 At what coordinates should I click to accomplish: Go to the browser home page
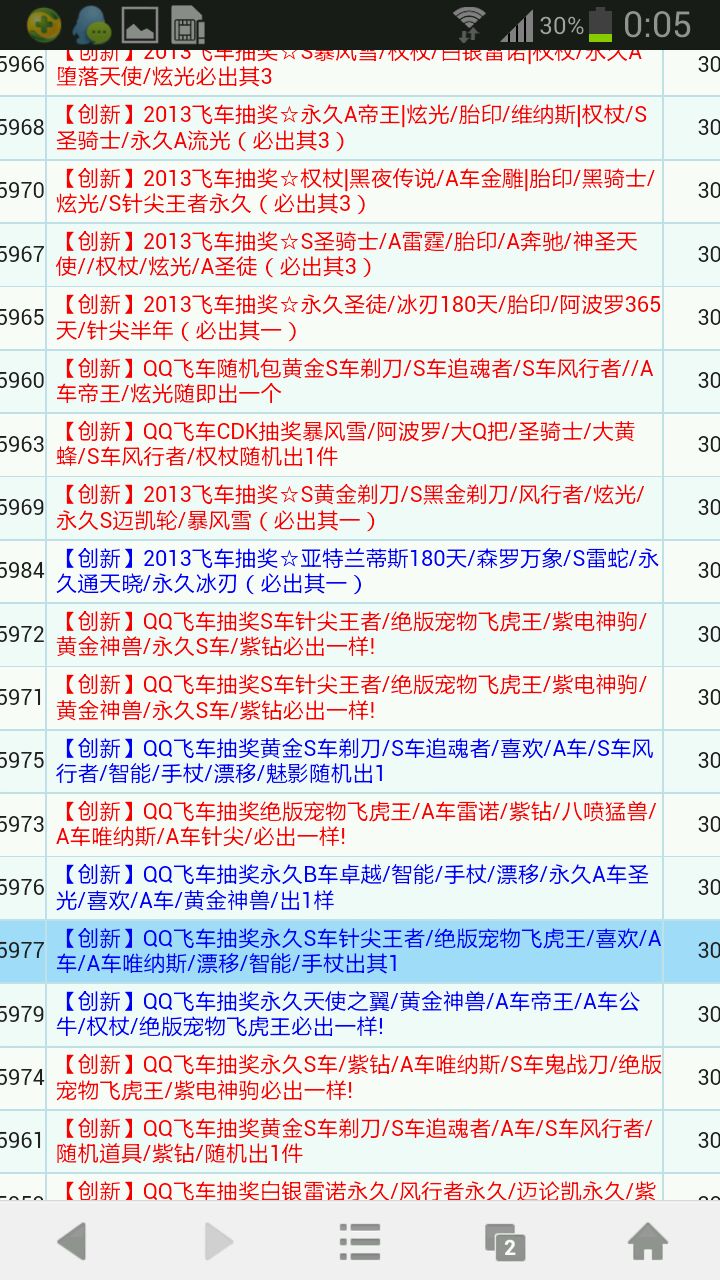pyautogui.click(x=648, y=1241)
